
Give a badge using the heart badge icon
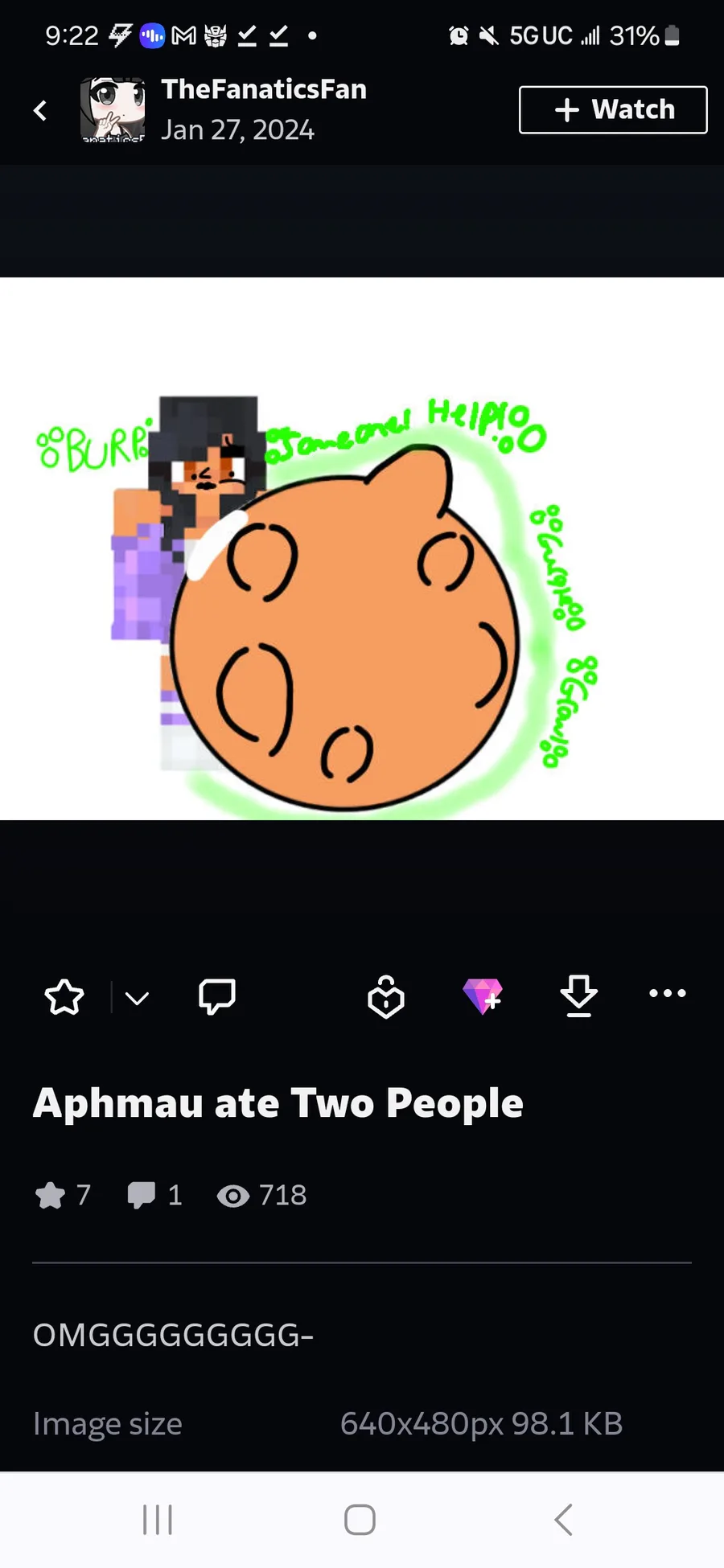(x=386, y=998)
